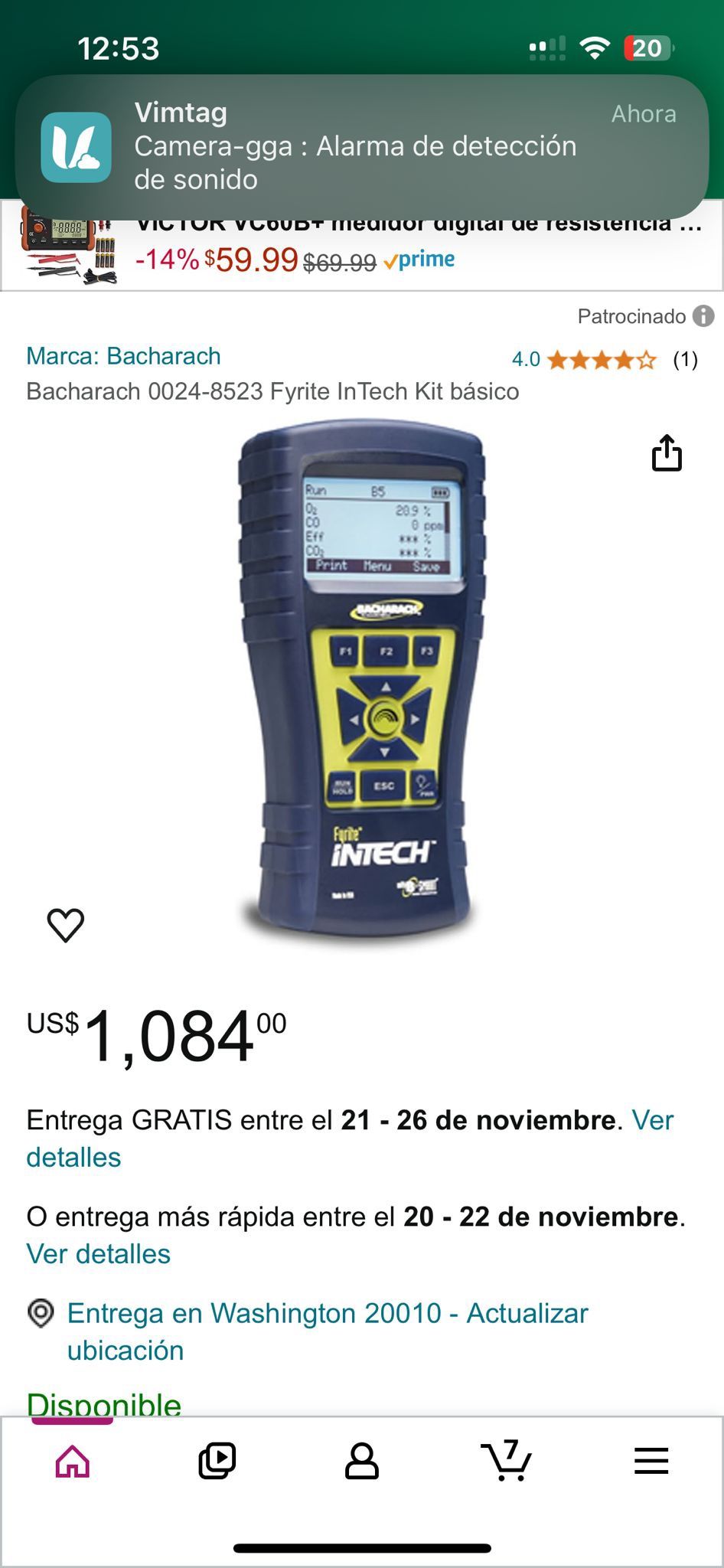Viewport: 724px width, 1568px height.
Task: View the 4.0 star rating reviews
Action: pyautogui.click(x=603, y=359)
